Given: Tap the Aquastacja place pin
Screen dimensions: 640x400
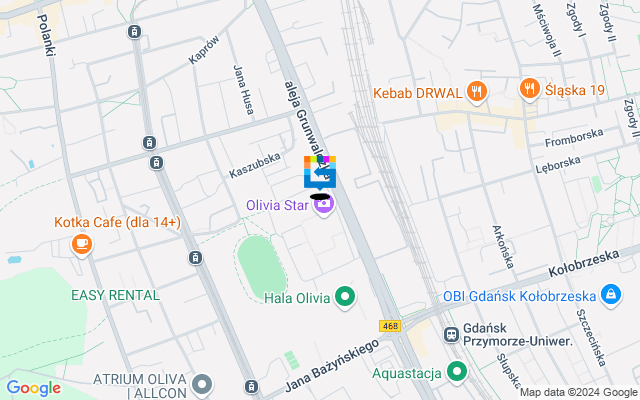Looking at the screenshot, I should tap(457, 372).
